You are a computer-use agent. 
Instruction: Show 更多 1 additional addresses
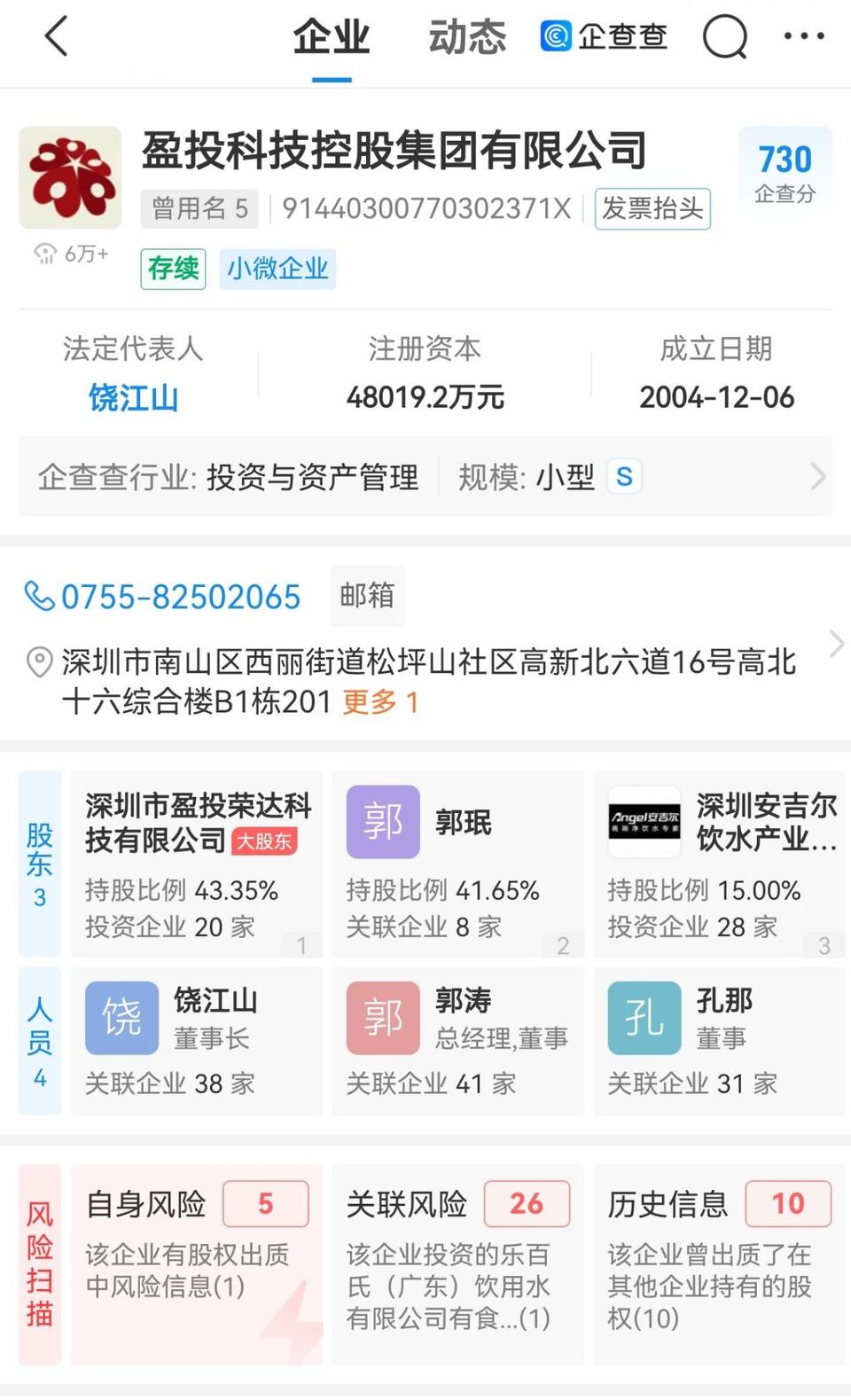[379, 702]
